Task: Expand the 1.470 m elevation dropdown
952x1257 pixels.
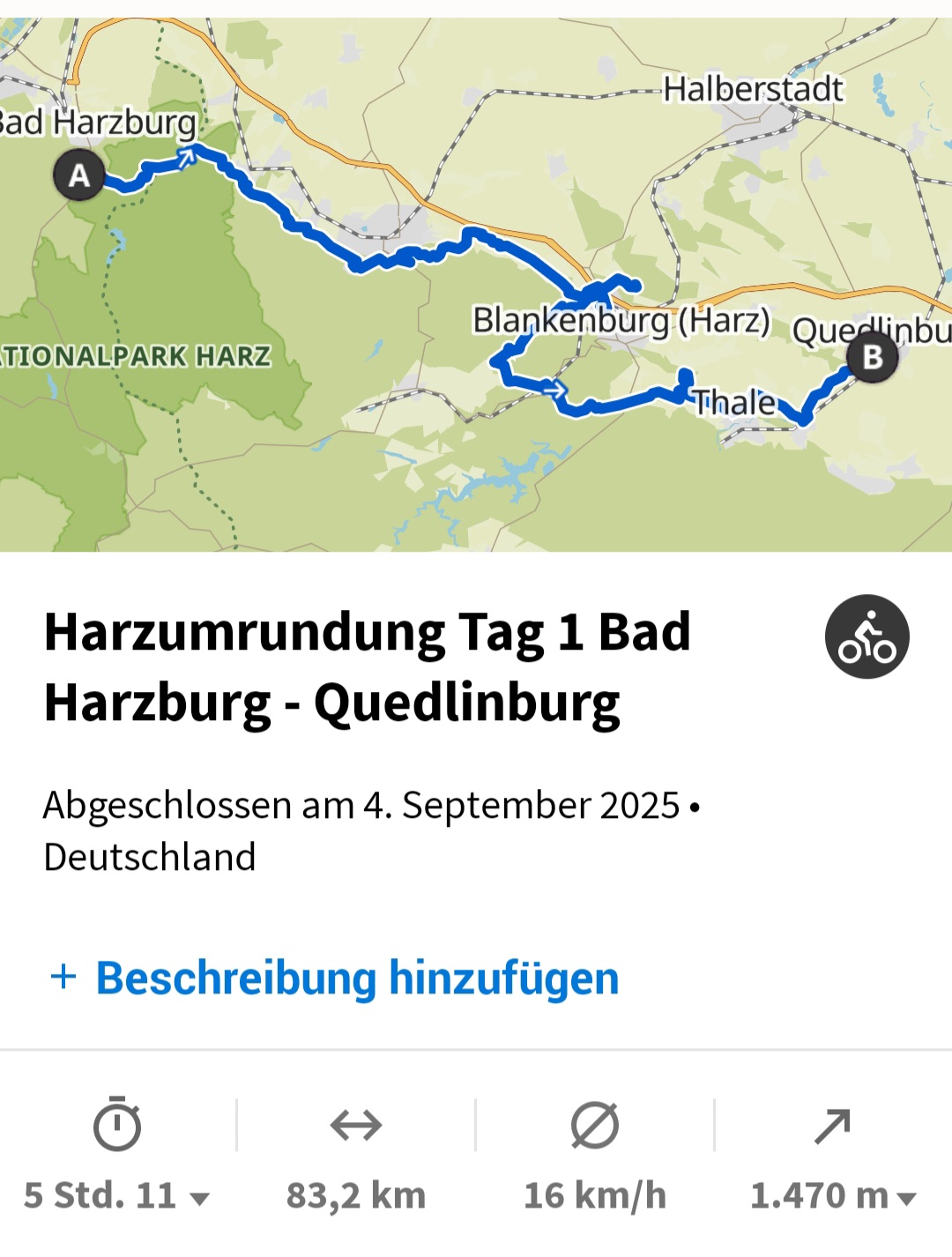Action: (x=833, y=1195)
